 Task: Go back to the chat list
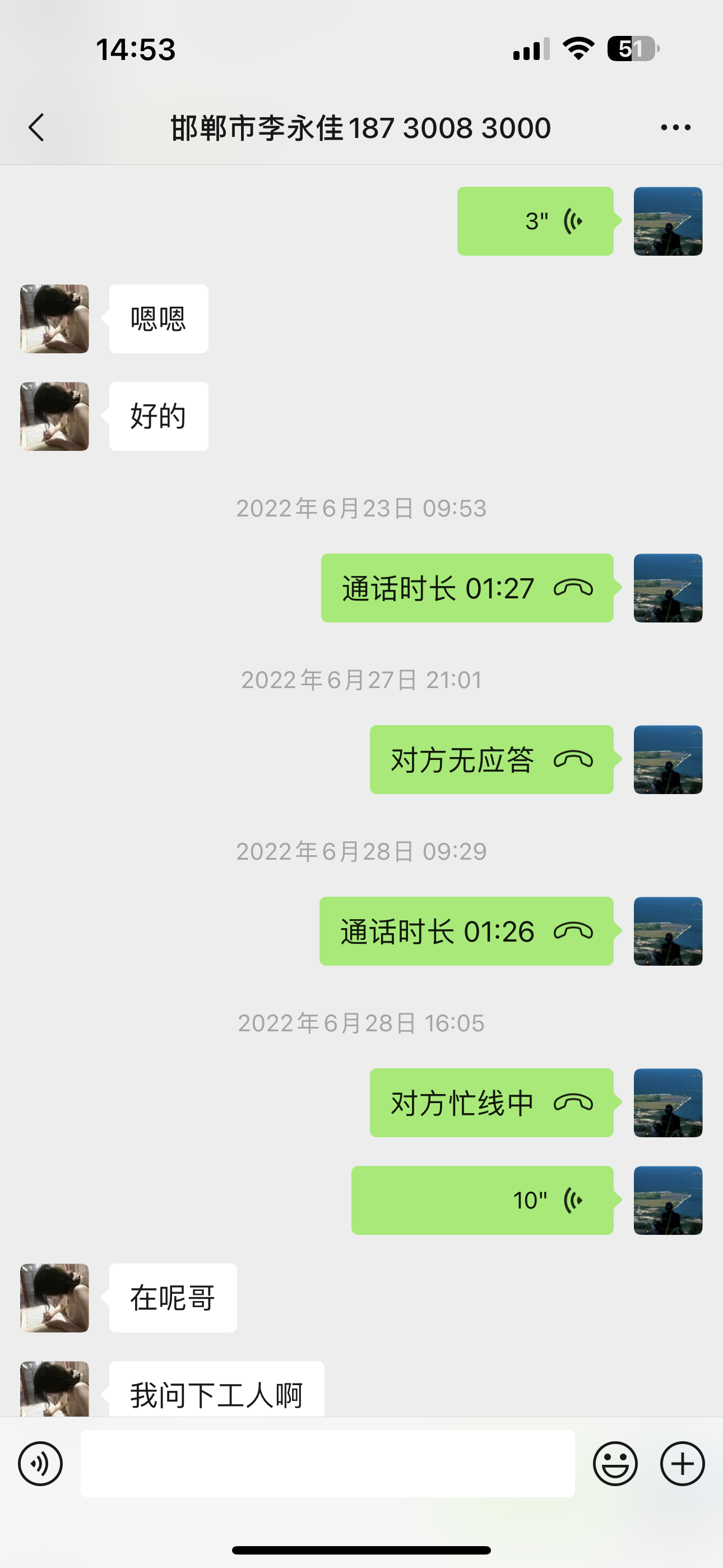[36, 128]
